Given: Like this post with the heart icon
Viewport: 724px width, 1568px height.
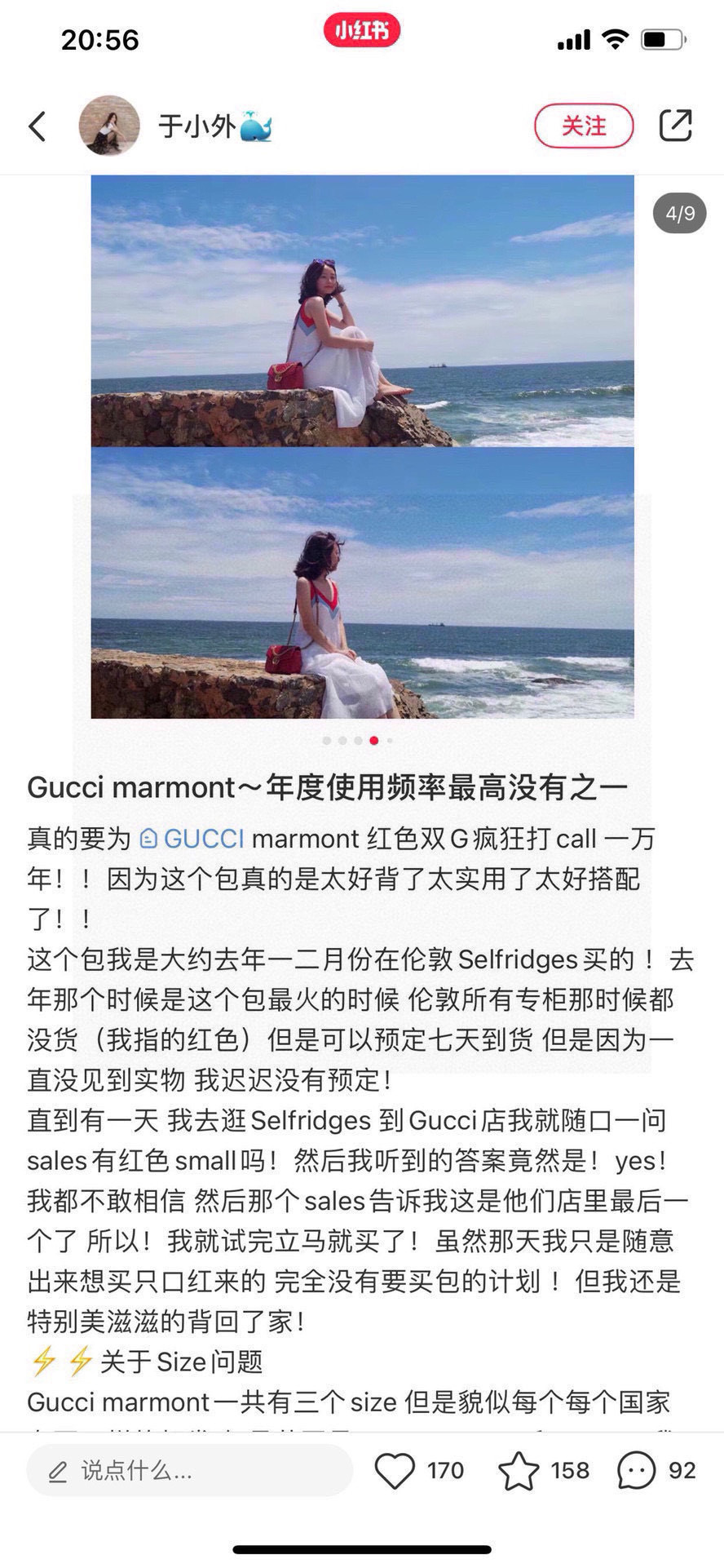Looking at the screenshot, I should (x=395, y=1470).
